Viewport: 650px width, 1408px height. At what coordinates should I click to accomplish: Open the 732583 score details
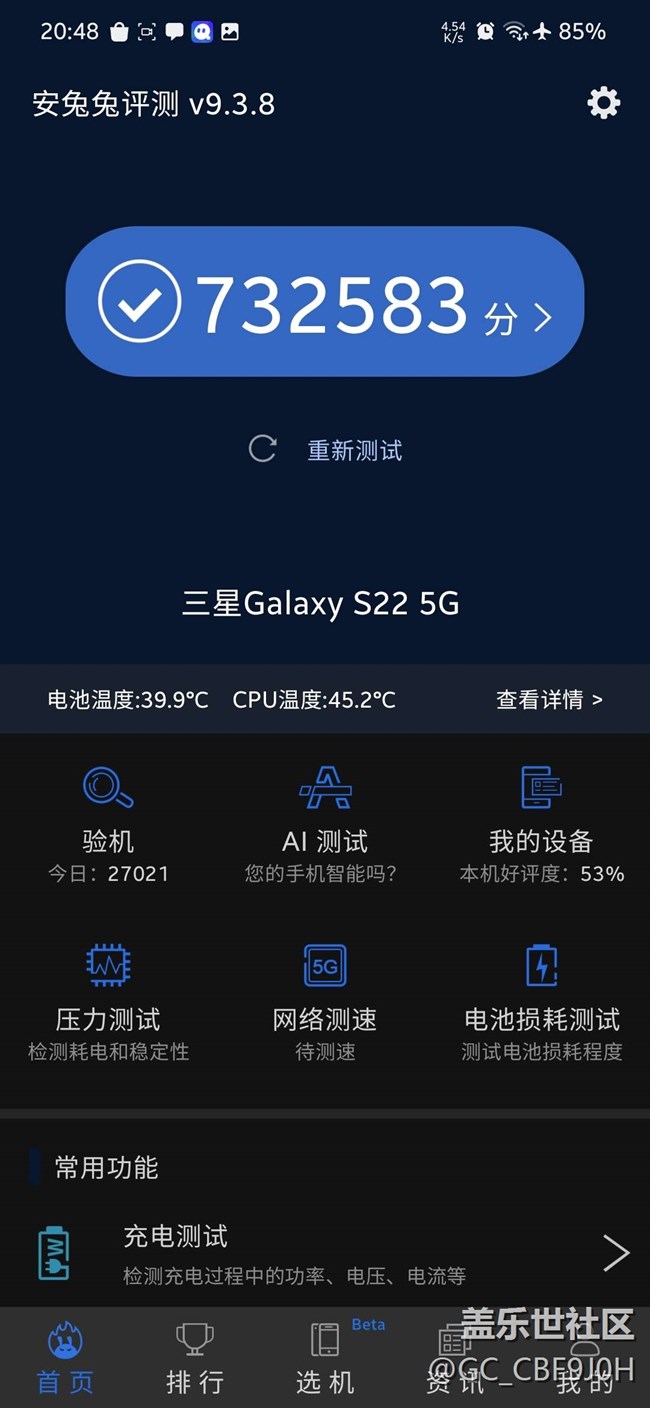[325, 303]
